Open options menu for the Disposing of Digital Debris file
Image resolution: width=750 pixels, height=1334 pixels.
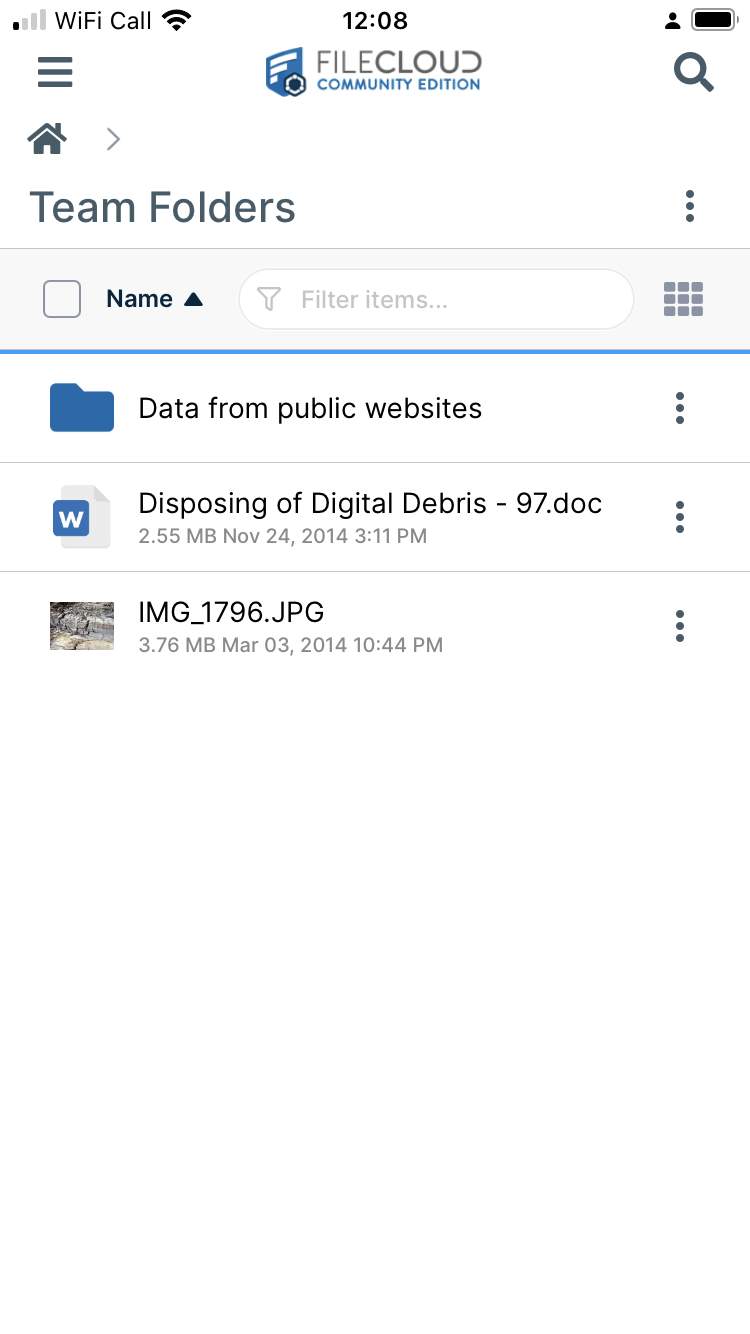point(680,517)
